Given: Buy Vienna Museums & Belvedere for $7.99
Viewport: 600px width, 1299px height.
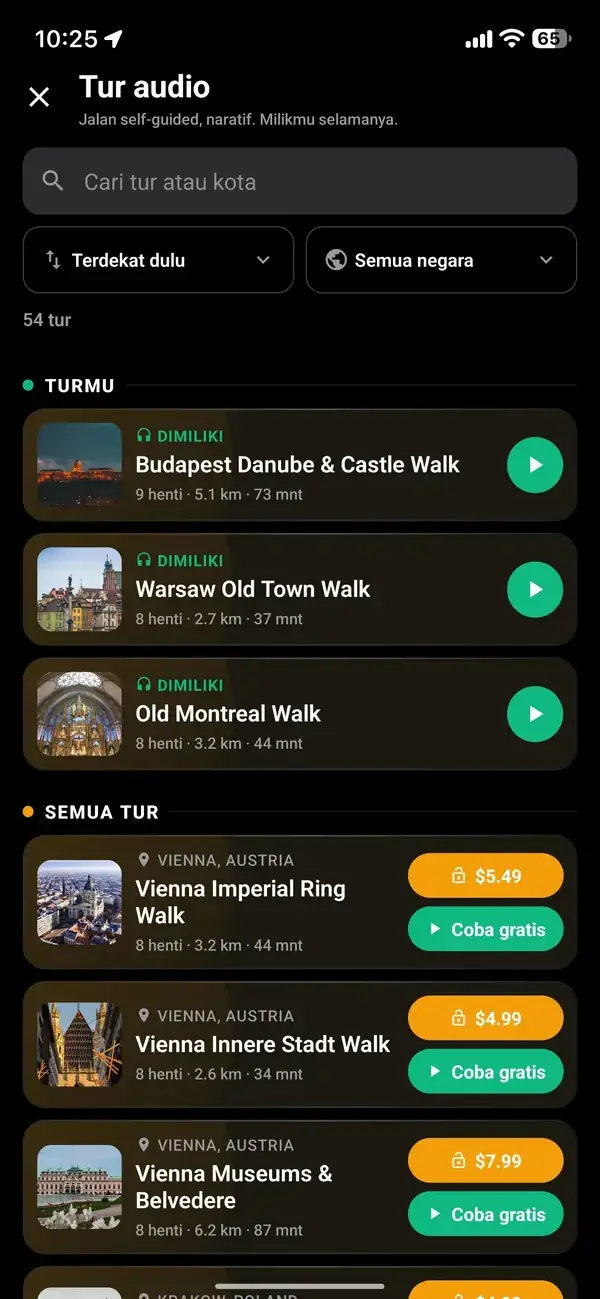Looking at the screenshot, I should [486, 1161].
